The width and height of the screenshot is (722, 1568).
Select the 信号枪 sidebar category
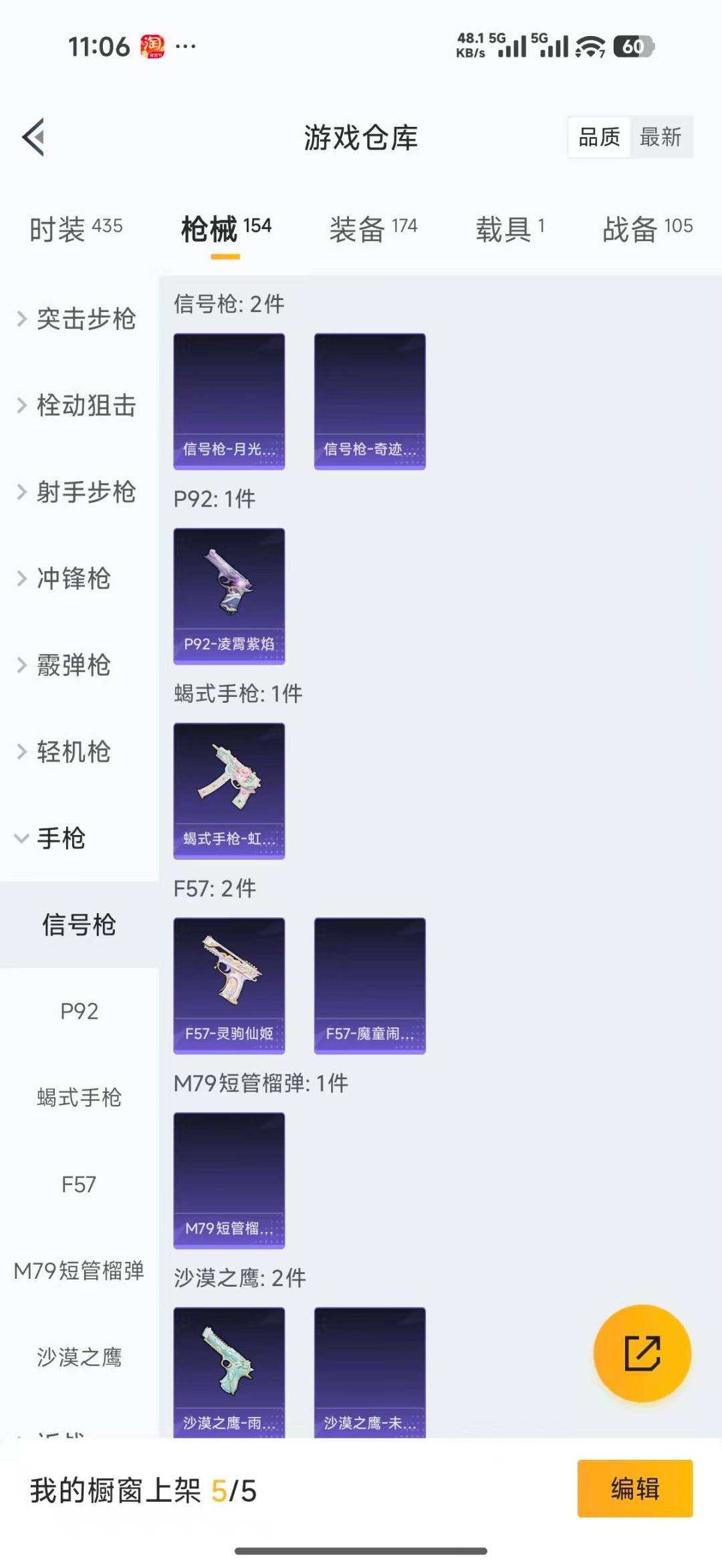click(x=78, y=925)
